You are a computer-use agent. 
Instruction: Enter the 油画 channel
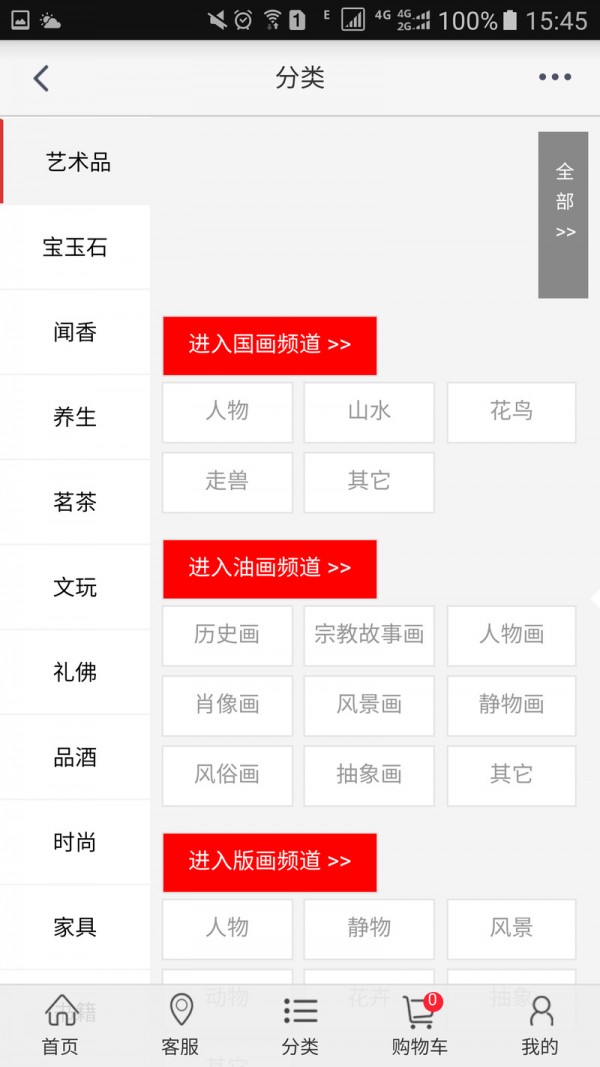[270, 568]
